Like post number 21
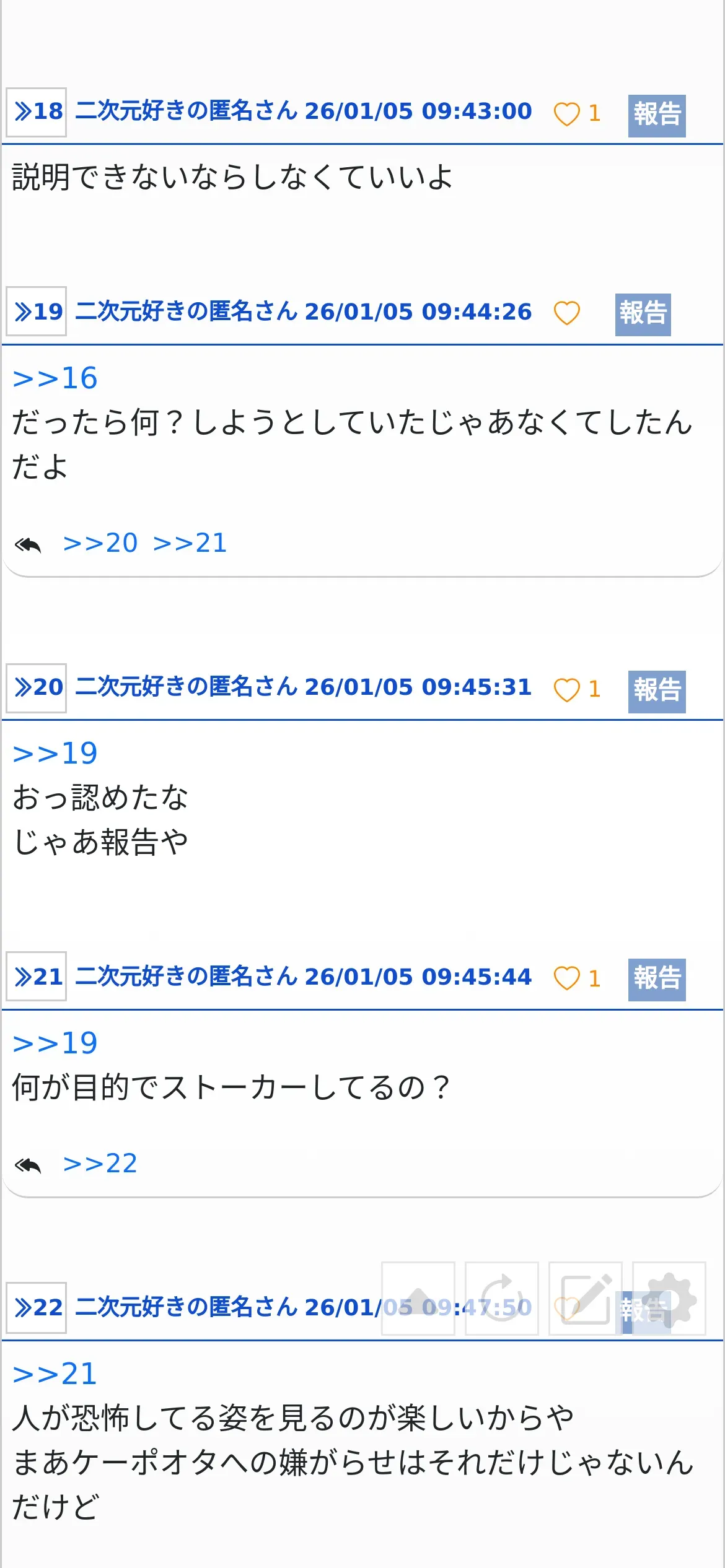This screenshot has height=1568, width=725. point(566,978)
